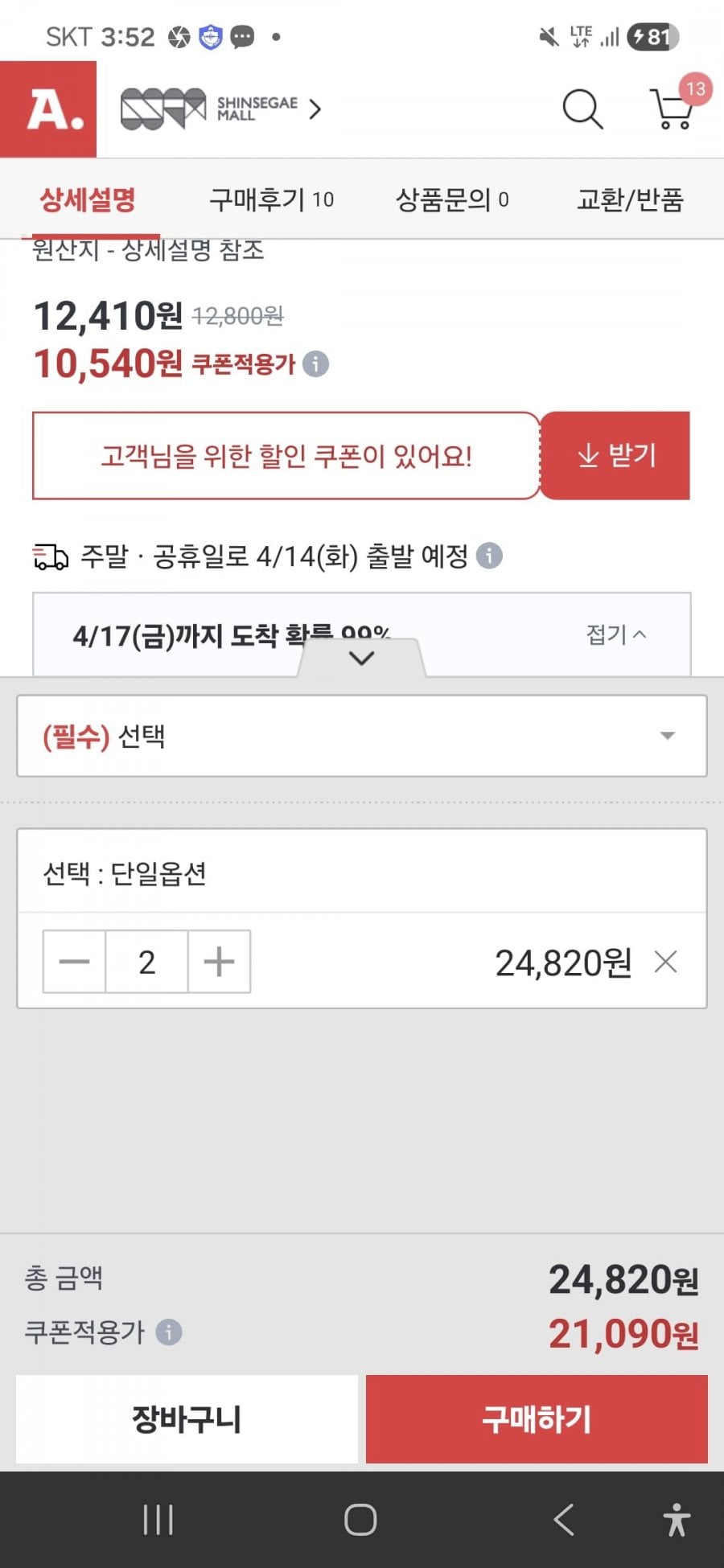Viewport: 724px width, 1568px height.
Task: Select the 상세설명 tab
Action: 88,199
